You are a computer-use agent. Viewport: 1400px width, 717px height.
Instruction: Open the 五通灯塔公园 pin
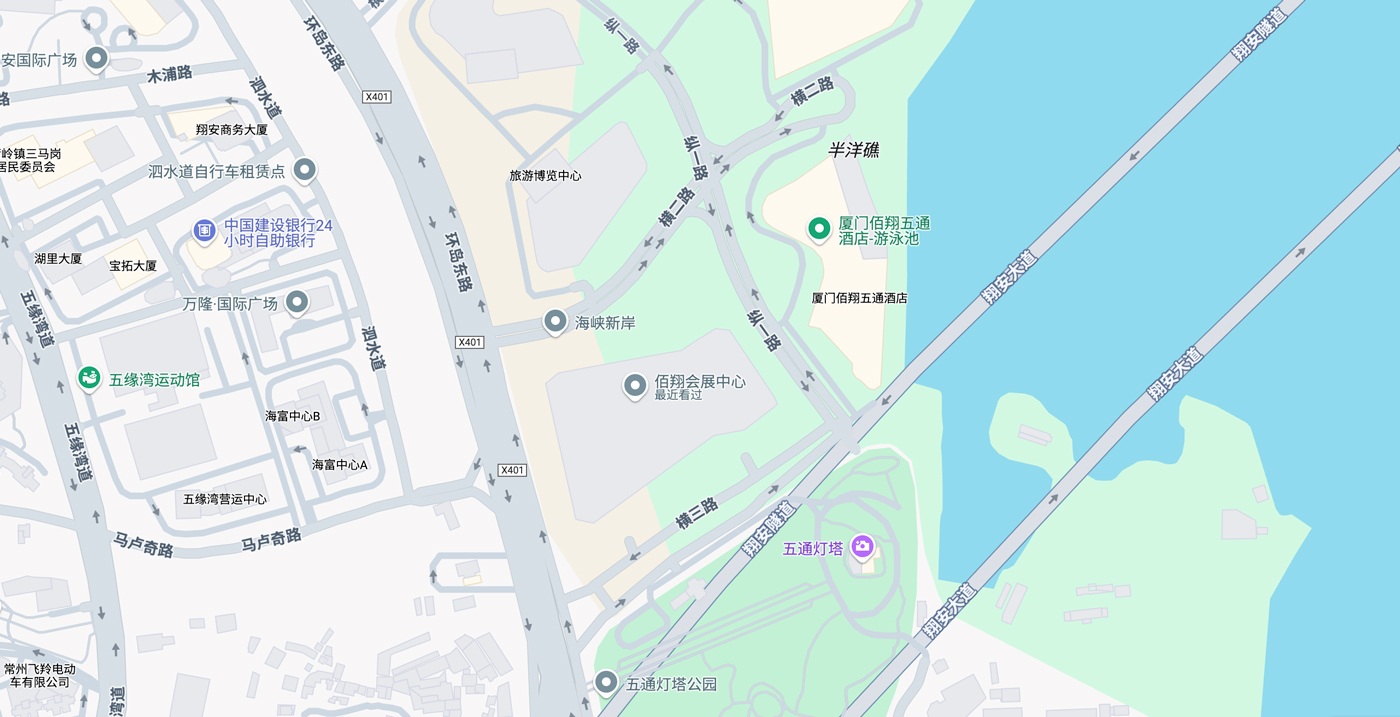[x=606, y=683]
